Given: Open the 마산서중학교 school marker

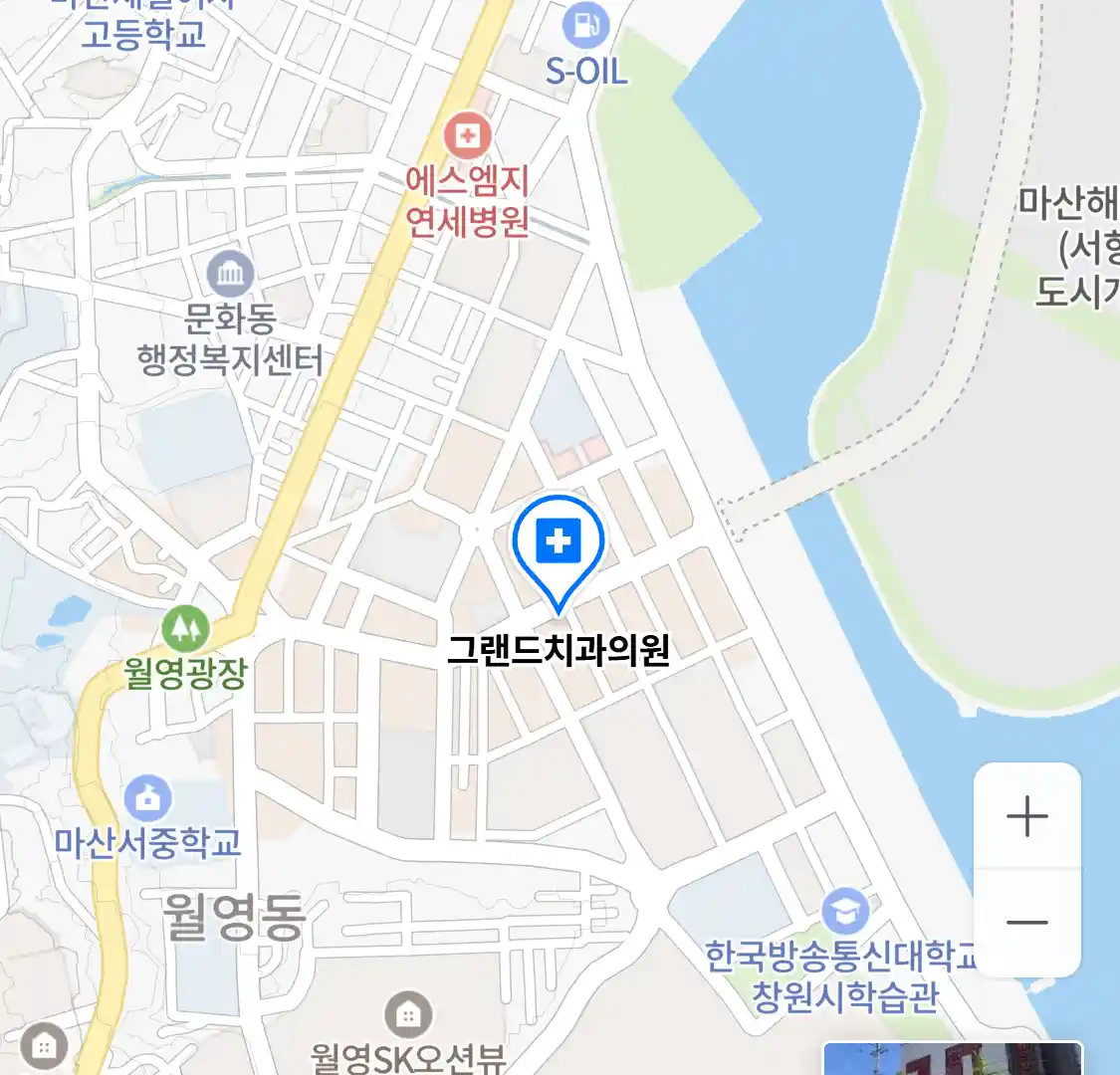Looking at the screenshot, I should 148,798.
